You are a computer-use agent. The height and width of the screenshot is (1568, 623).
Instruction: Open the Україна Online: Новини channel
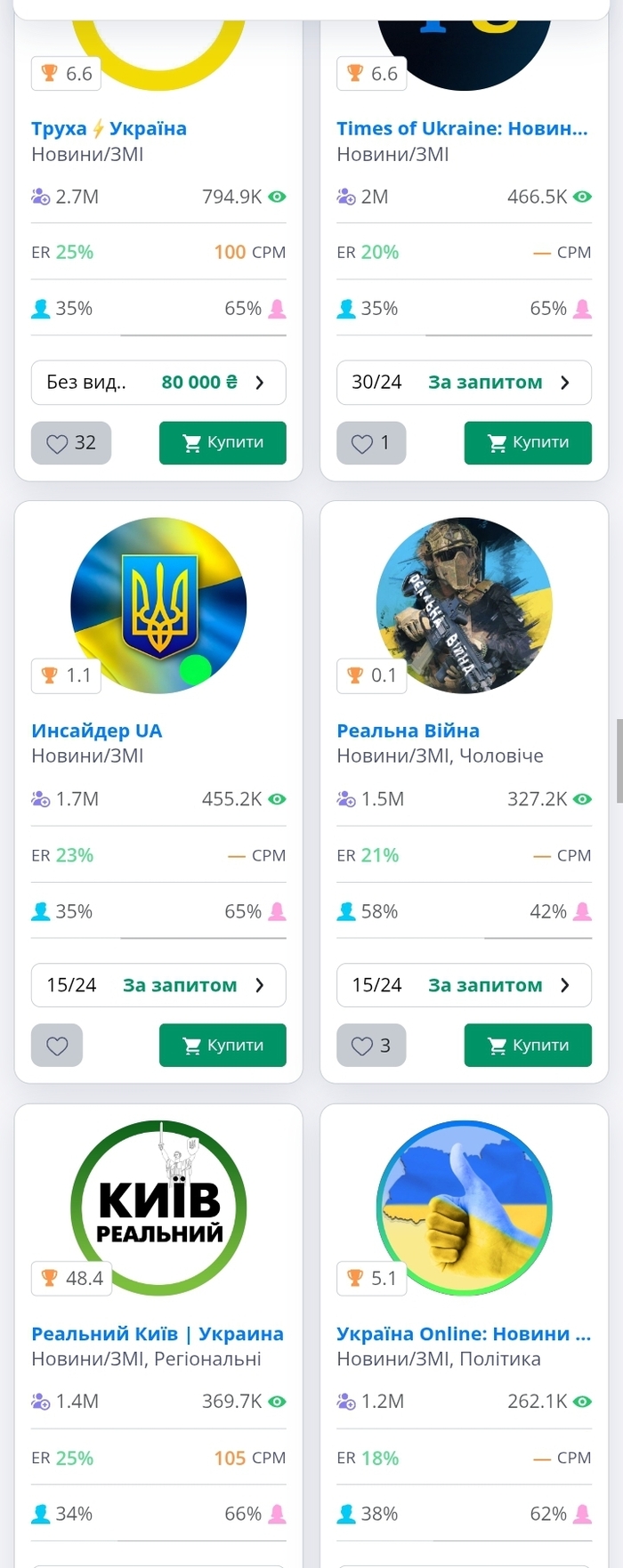463,1333
